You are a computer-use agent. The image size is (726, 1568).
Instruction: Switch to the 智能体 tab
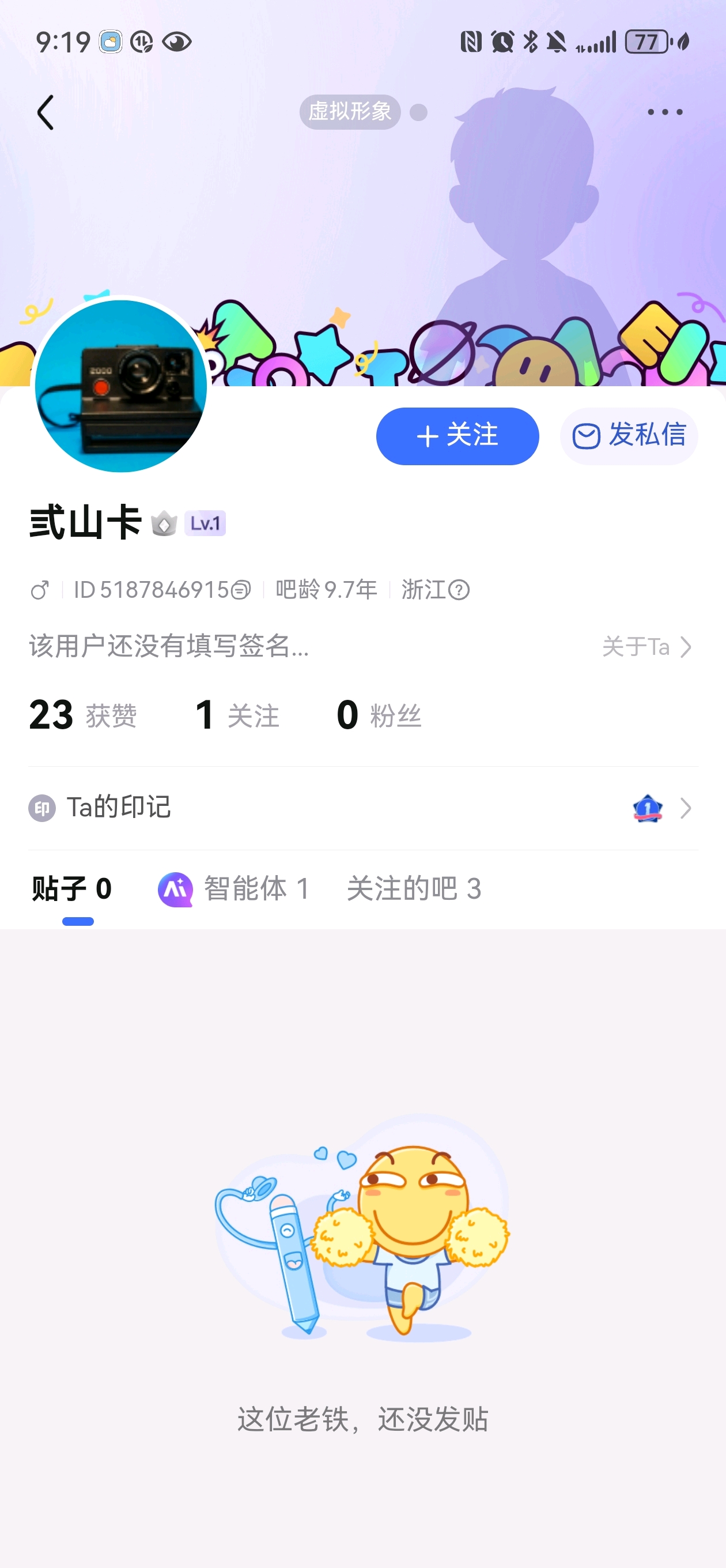click(235, 889)
